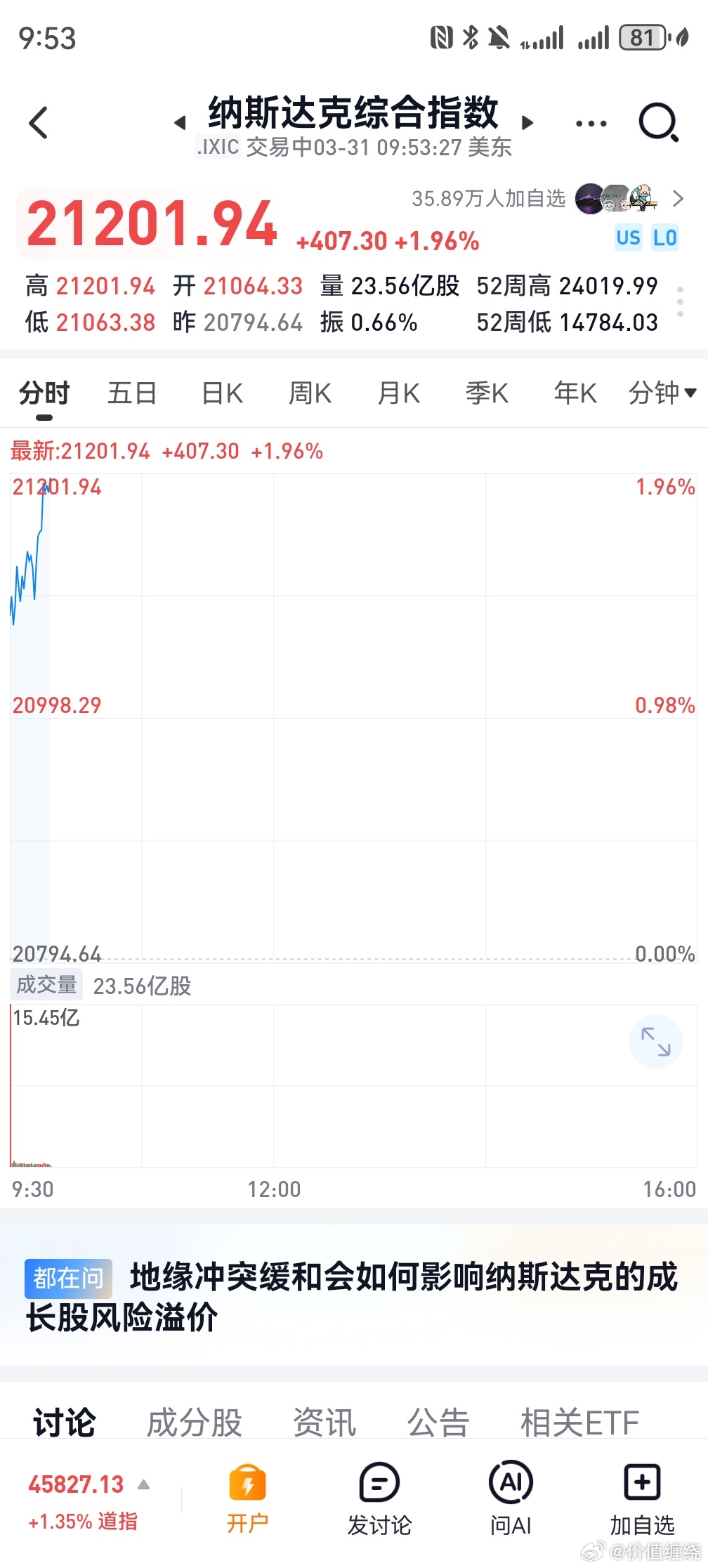Tap the follower avatars thumbnail
The image size is (708, 1568).
click(x=613, y=199)
